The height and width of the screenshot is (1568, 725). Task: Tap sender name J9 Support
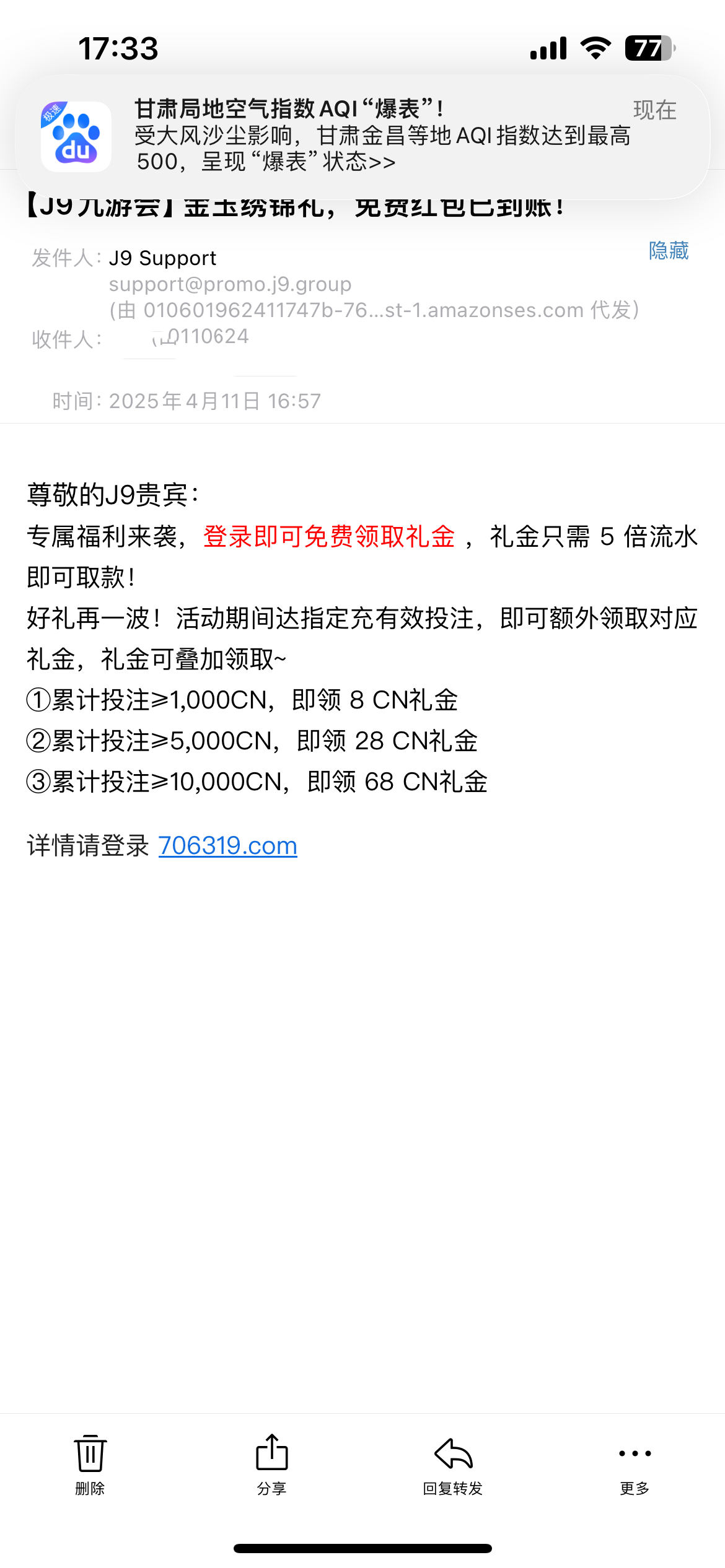point(162,258)
